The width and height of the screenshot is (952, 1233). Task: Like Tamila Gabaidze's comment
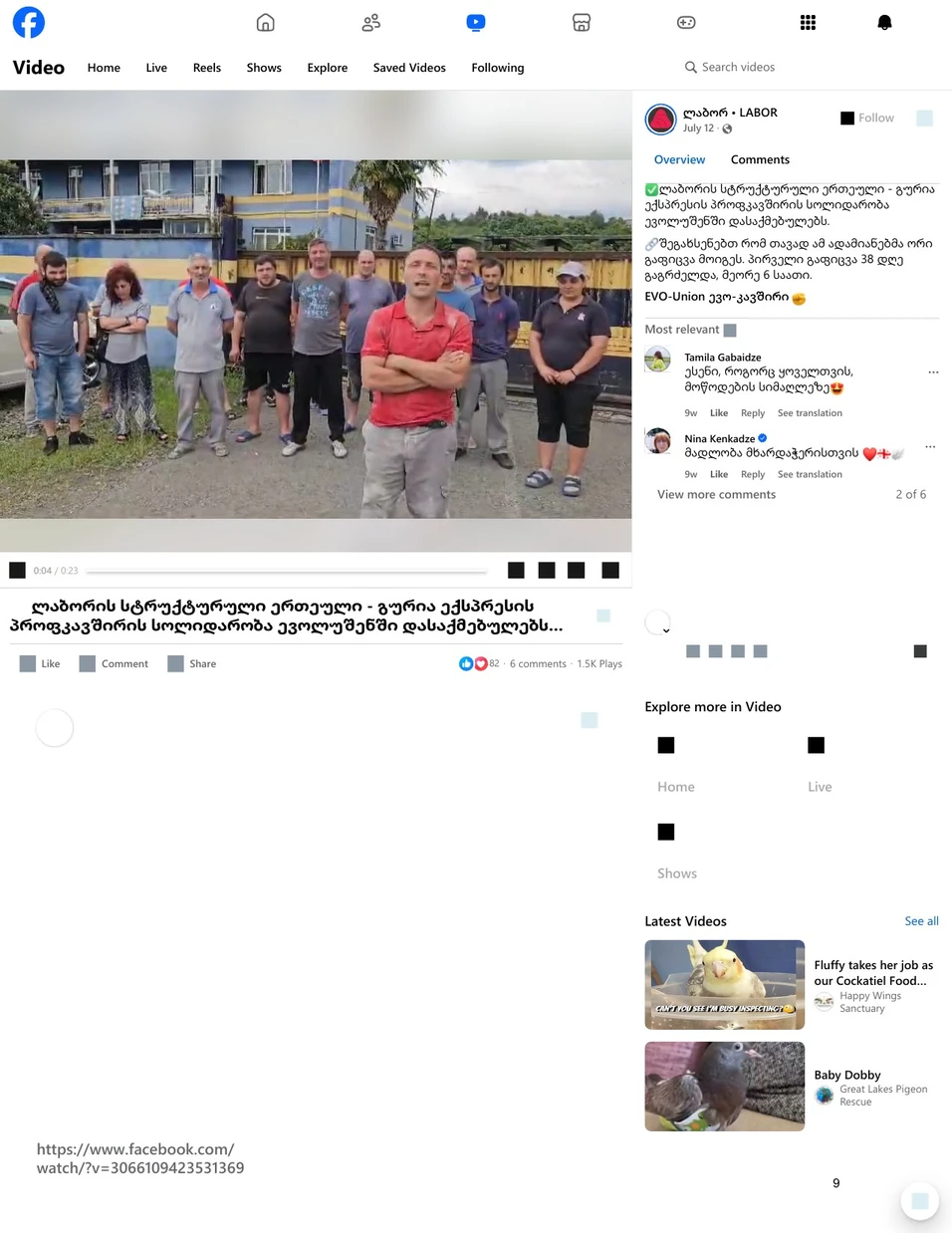(719, 413)
